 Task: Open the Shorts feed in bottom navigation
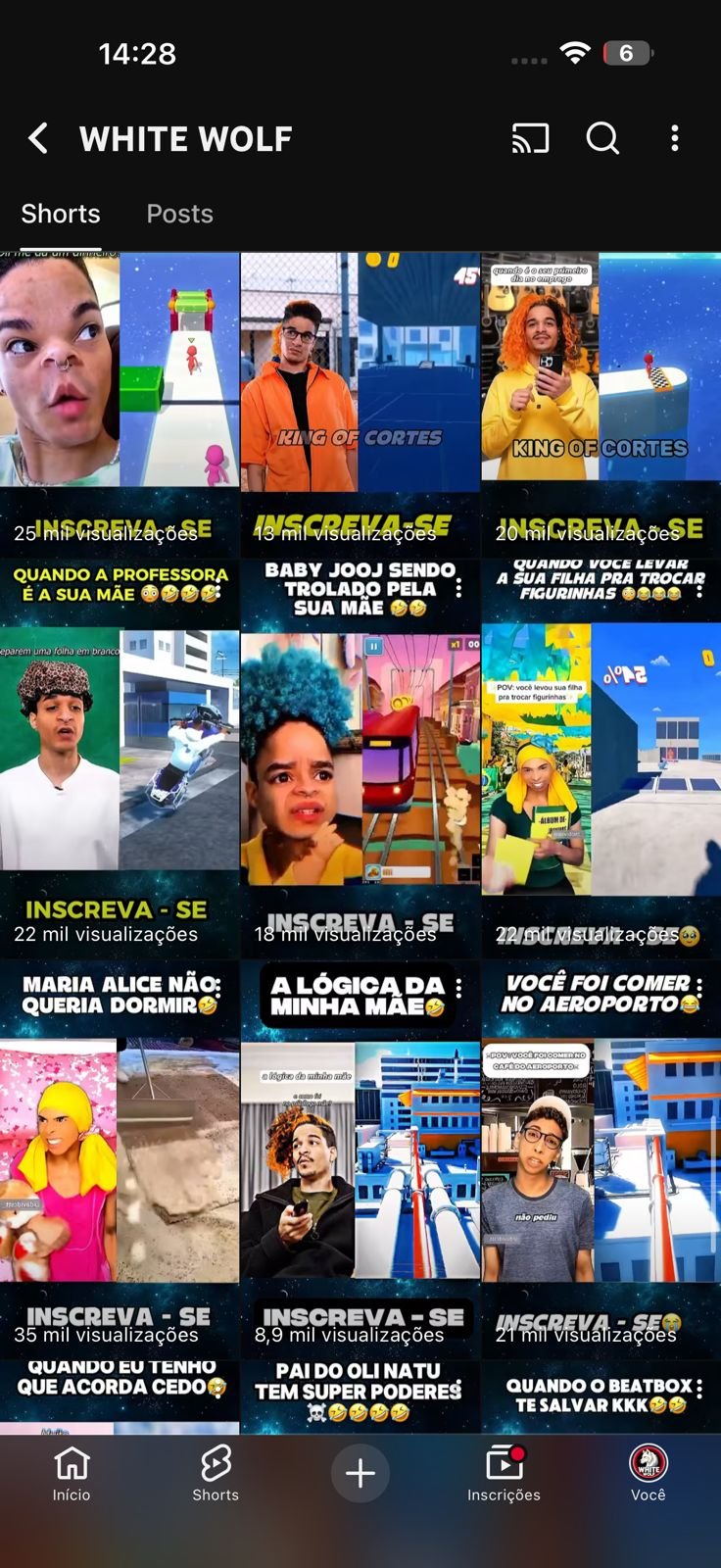point(216,1473)
